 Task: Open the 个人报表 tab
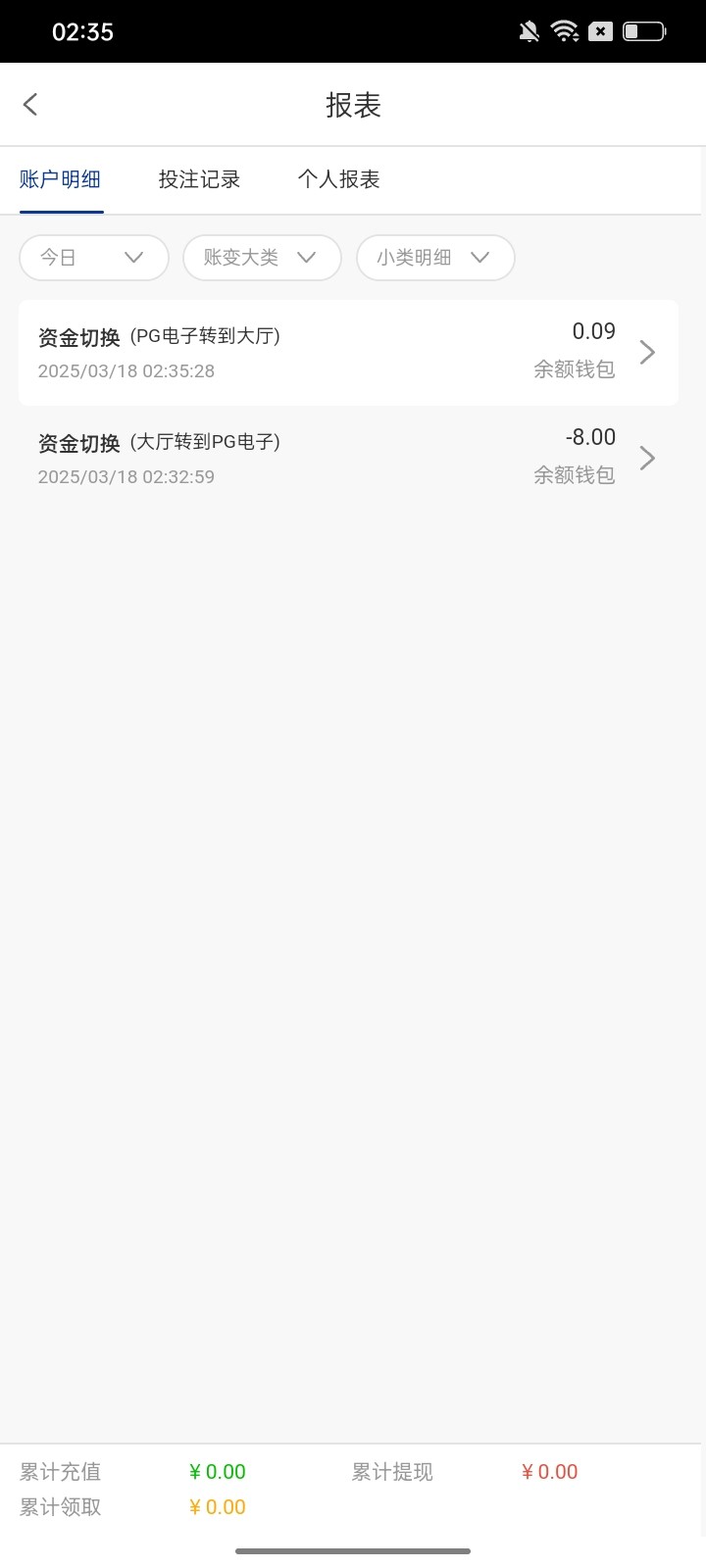pyautogui.click(x=338, y=179)
